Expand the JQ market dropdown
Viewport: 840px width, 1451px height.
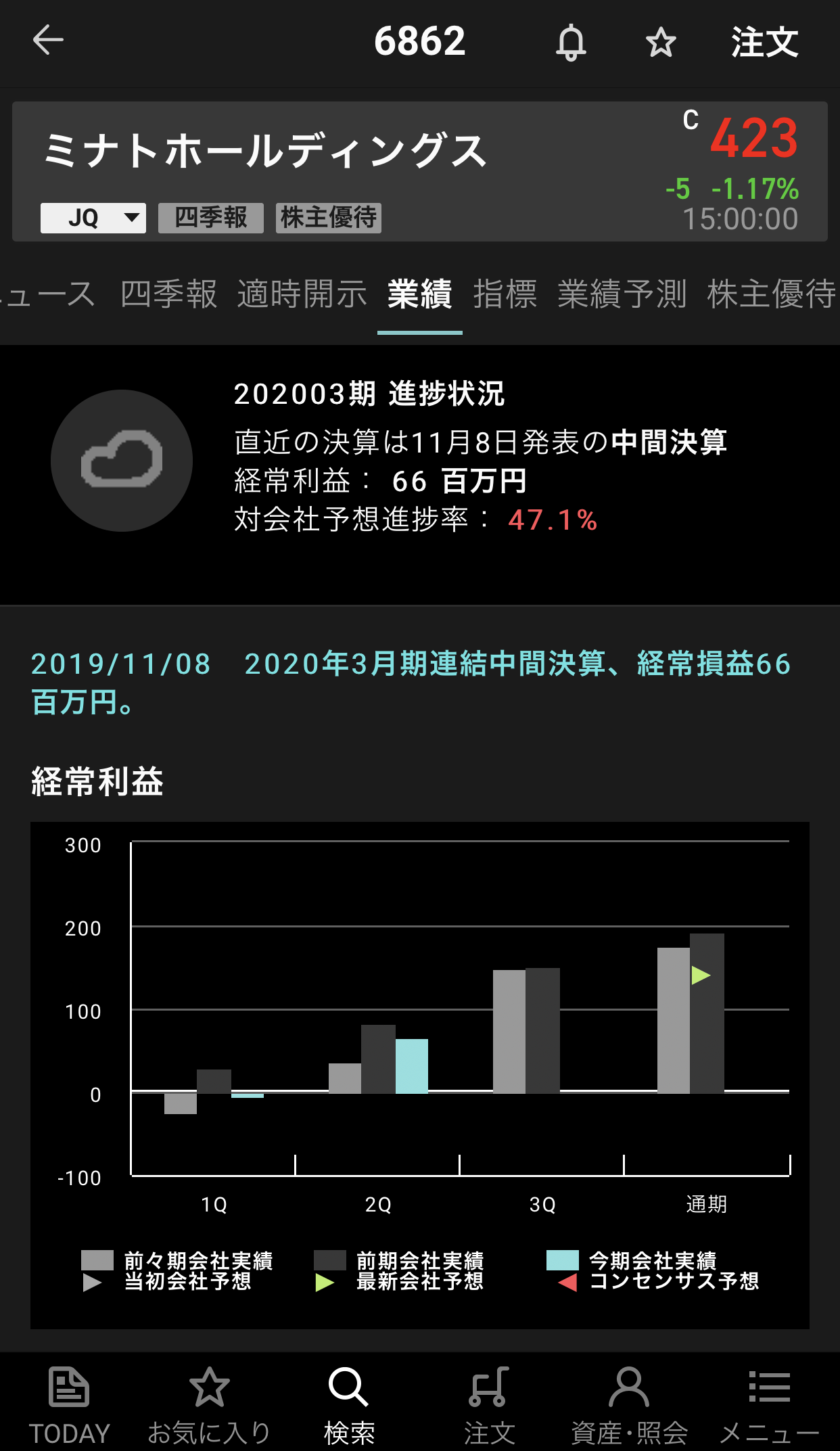(x=93, y=218)
